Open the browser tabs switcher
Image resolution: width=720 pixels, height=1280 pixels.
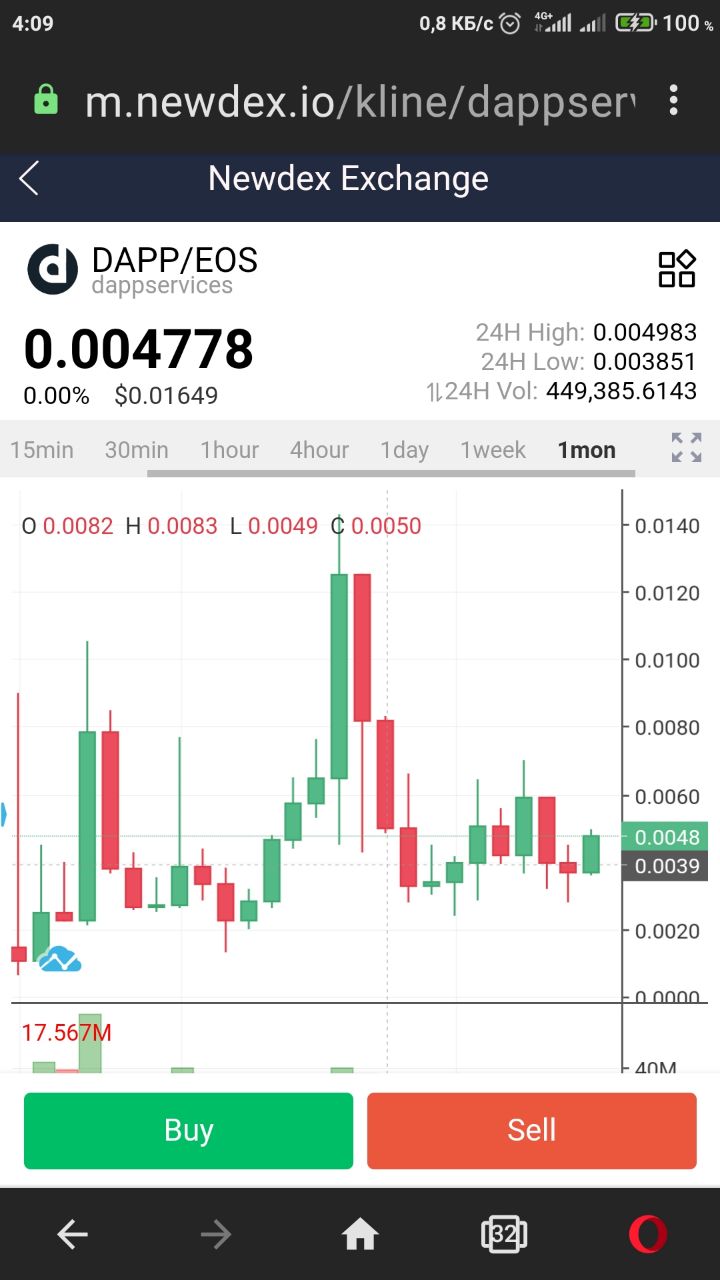504,1235
